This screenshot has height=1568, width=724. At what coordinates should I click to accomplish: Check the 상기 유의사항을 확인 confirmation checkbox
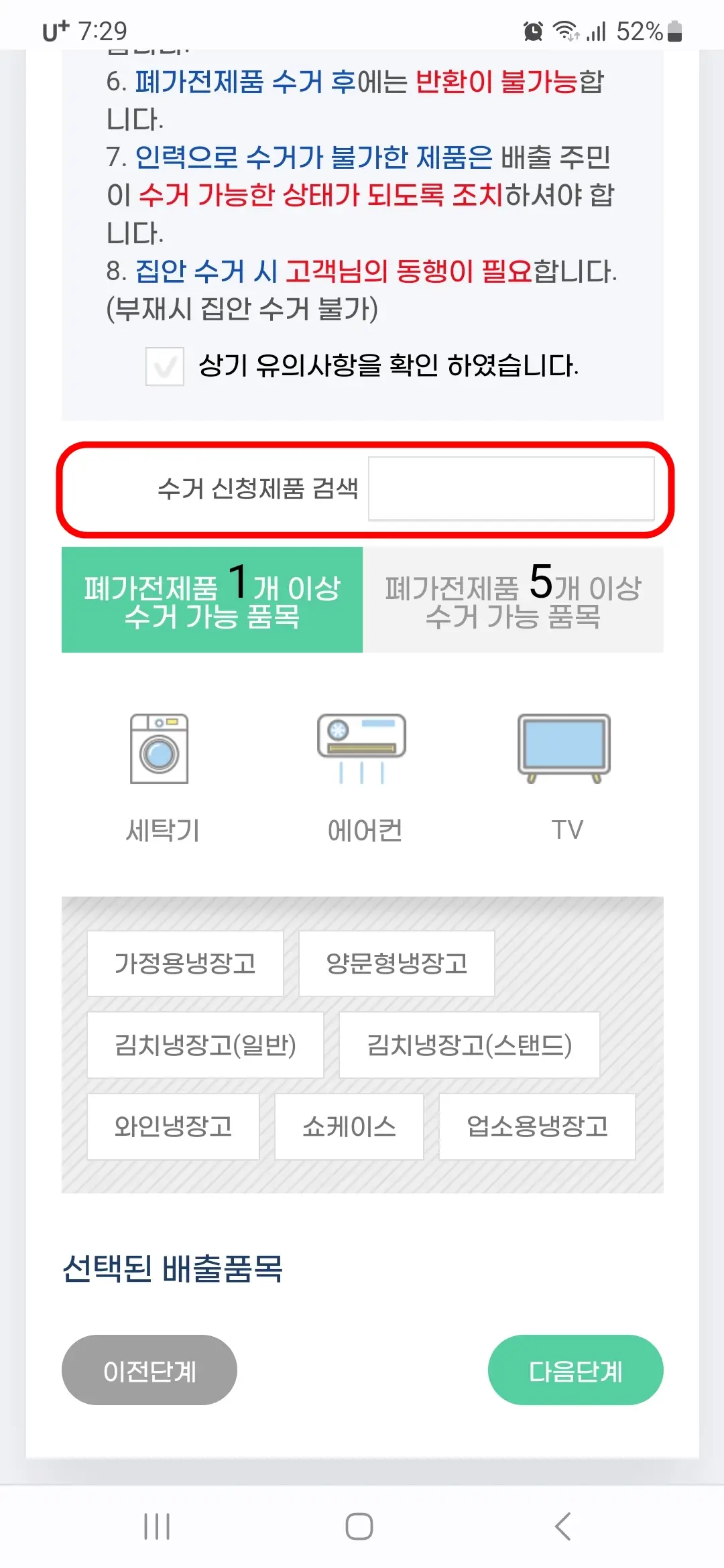coord(164,367)
